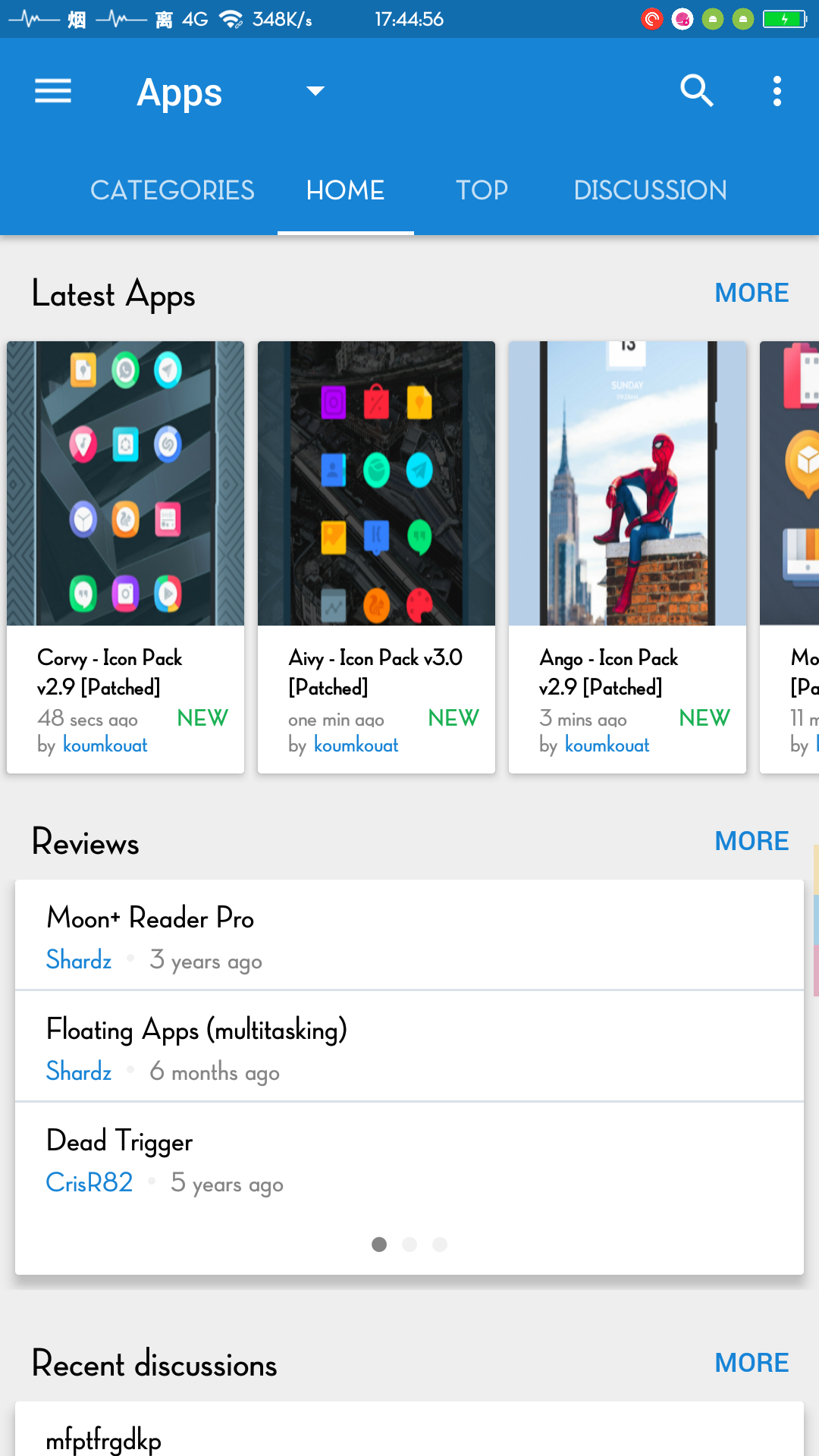
Task: Switch to the Top tab
Action: click(482, 190)
